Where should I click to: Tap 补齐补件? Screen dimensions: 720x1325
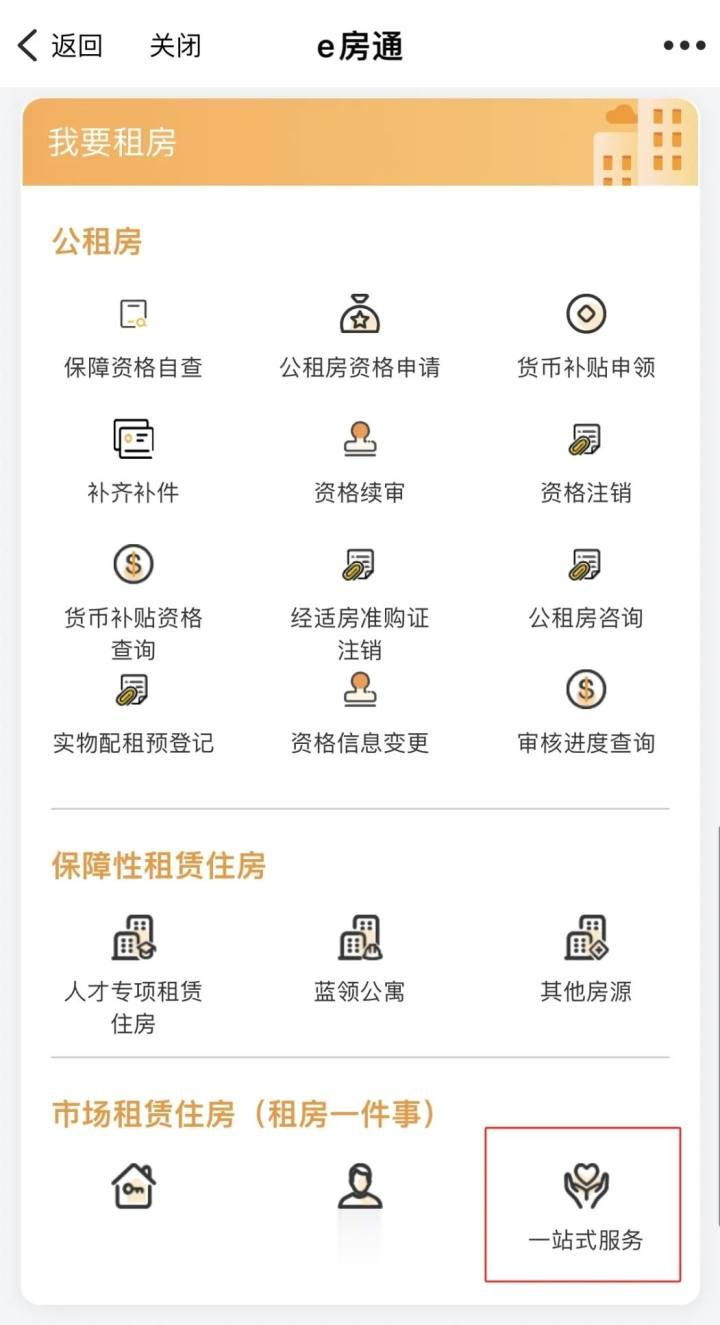133,462
